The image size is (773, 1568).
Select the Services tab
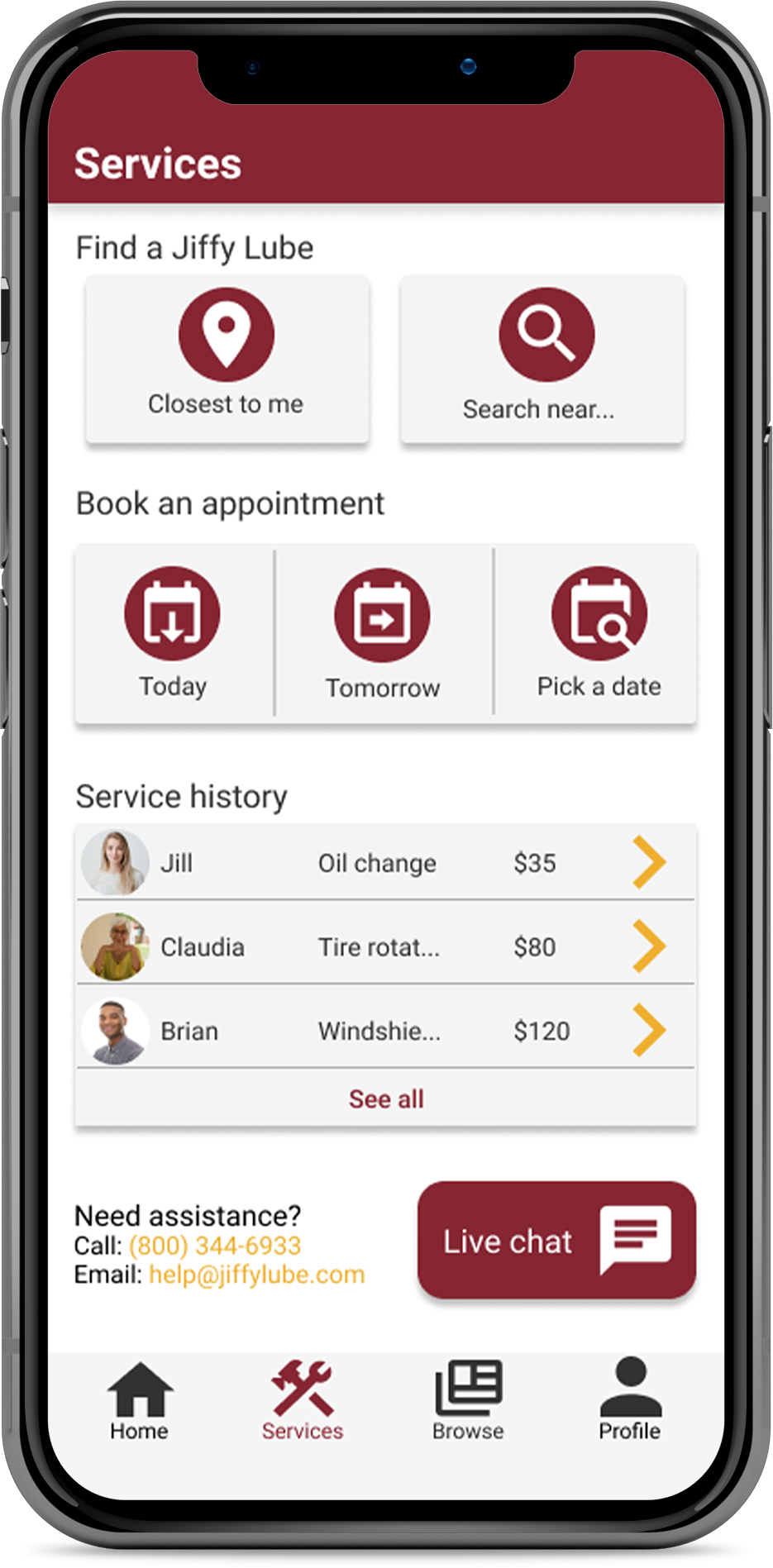coord(303,1401)
